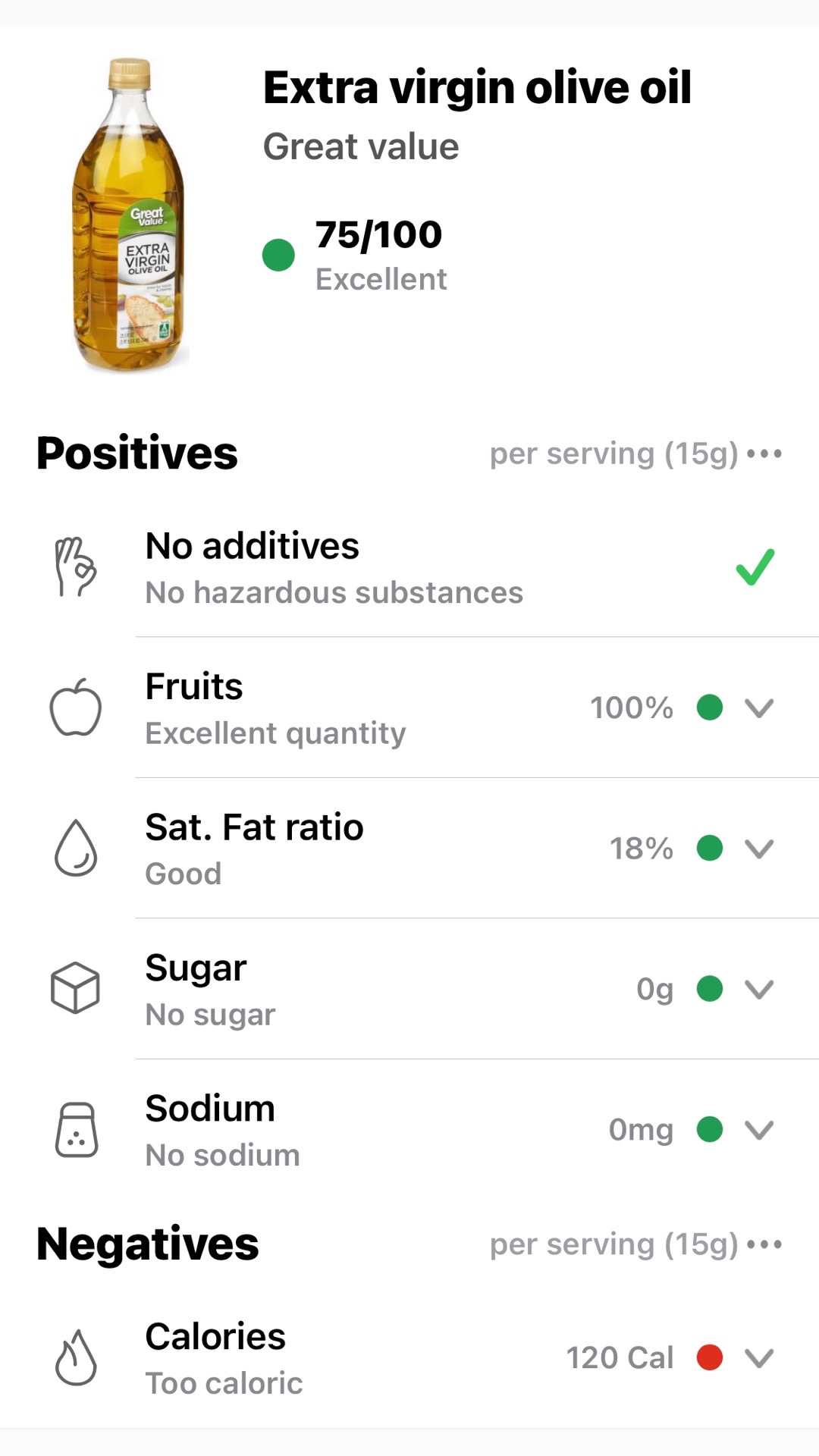This screenshot has height=1456, width=819.
Task: Expand the Fruits details
Action: (x=758, y=708)
